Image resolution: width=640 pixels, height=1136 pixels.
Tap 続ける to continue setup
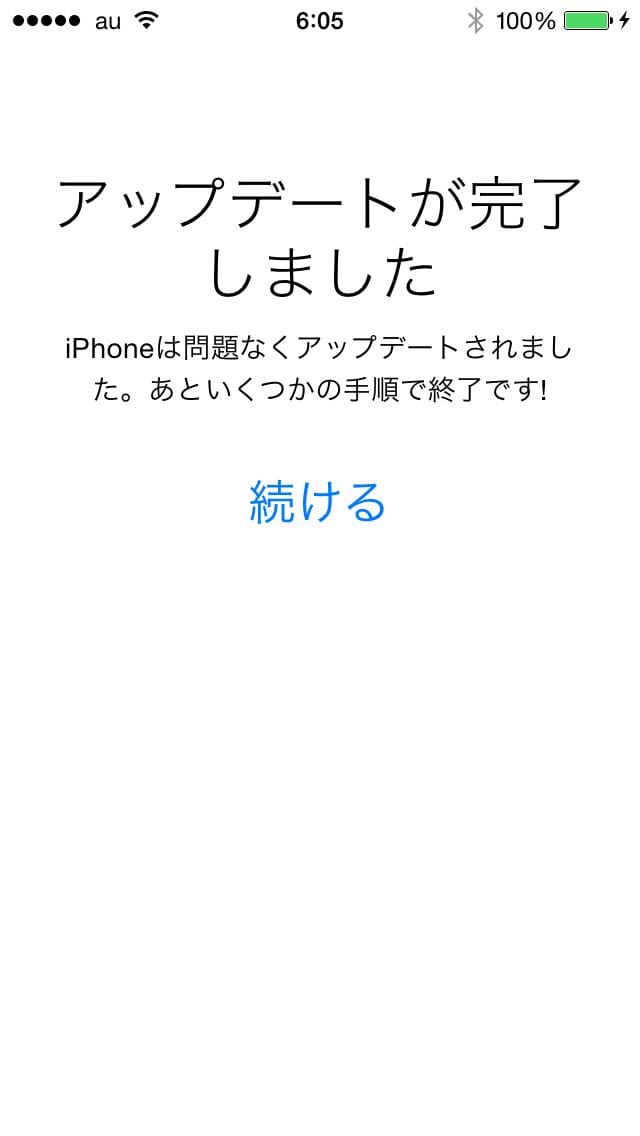318,501
